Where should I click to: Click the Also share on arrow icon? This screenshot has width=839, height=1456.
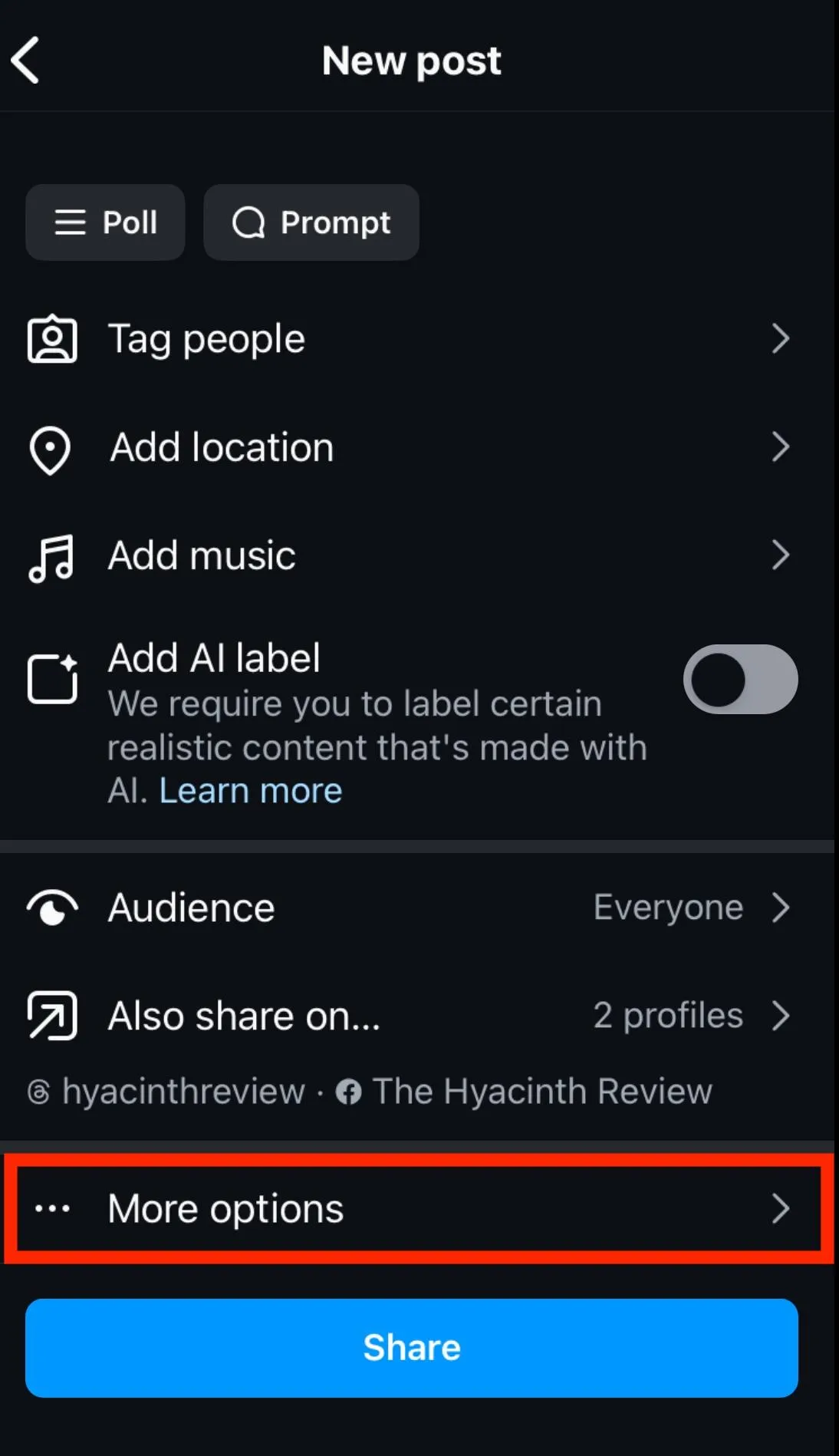click(51, 1015)
